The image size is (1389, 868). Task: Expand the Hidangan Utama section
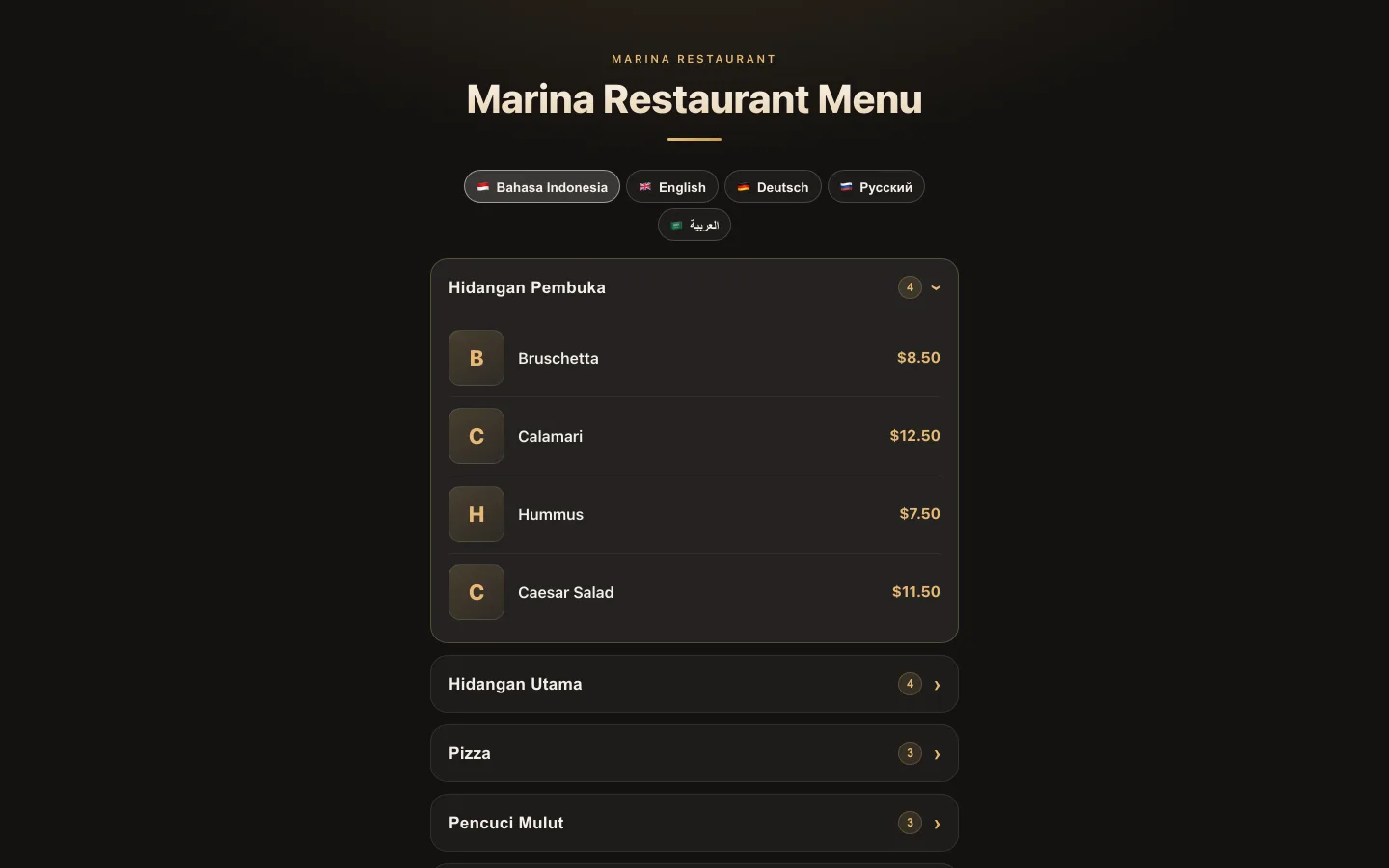click(x=694, y=684)
